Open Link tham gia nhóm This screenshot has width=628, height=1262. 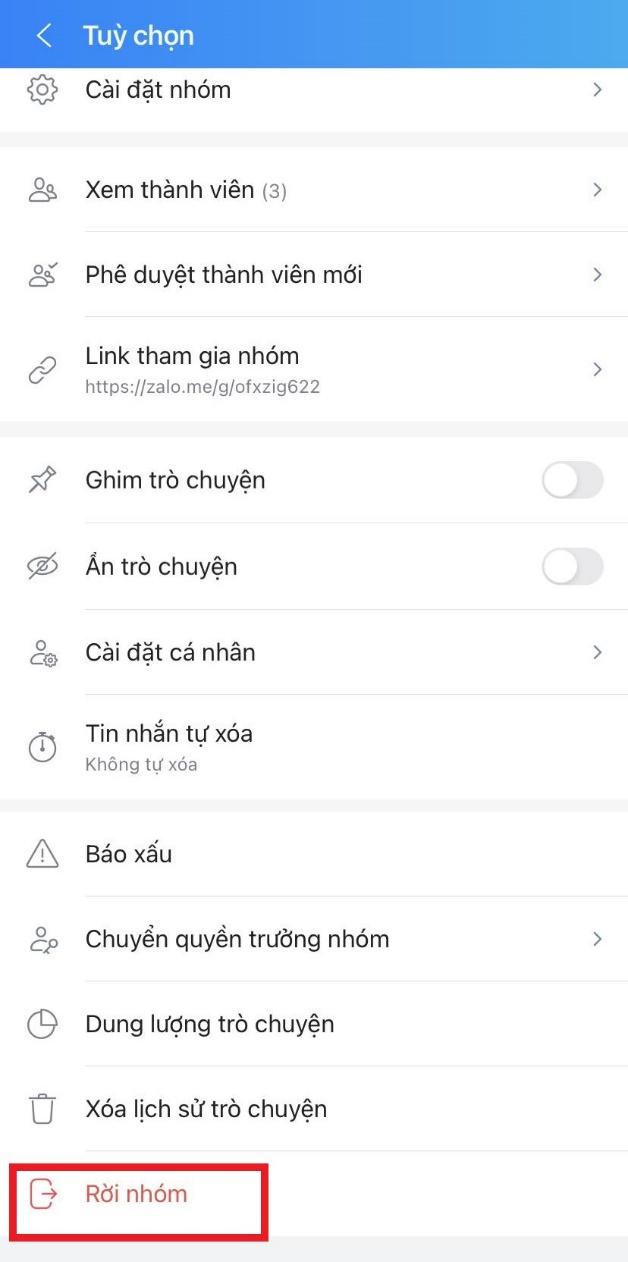[x=314, y=370]
